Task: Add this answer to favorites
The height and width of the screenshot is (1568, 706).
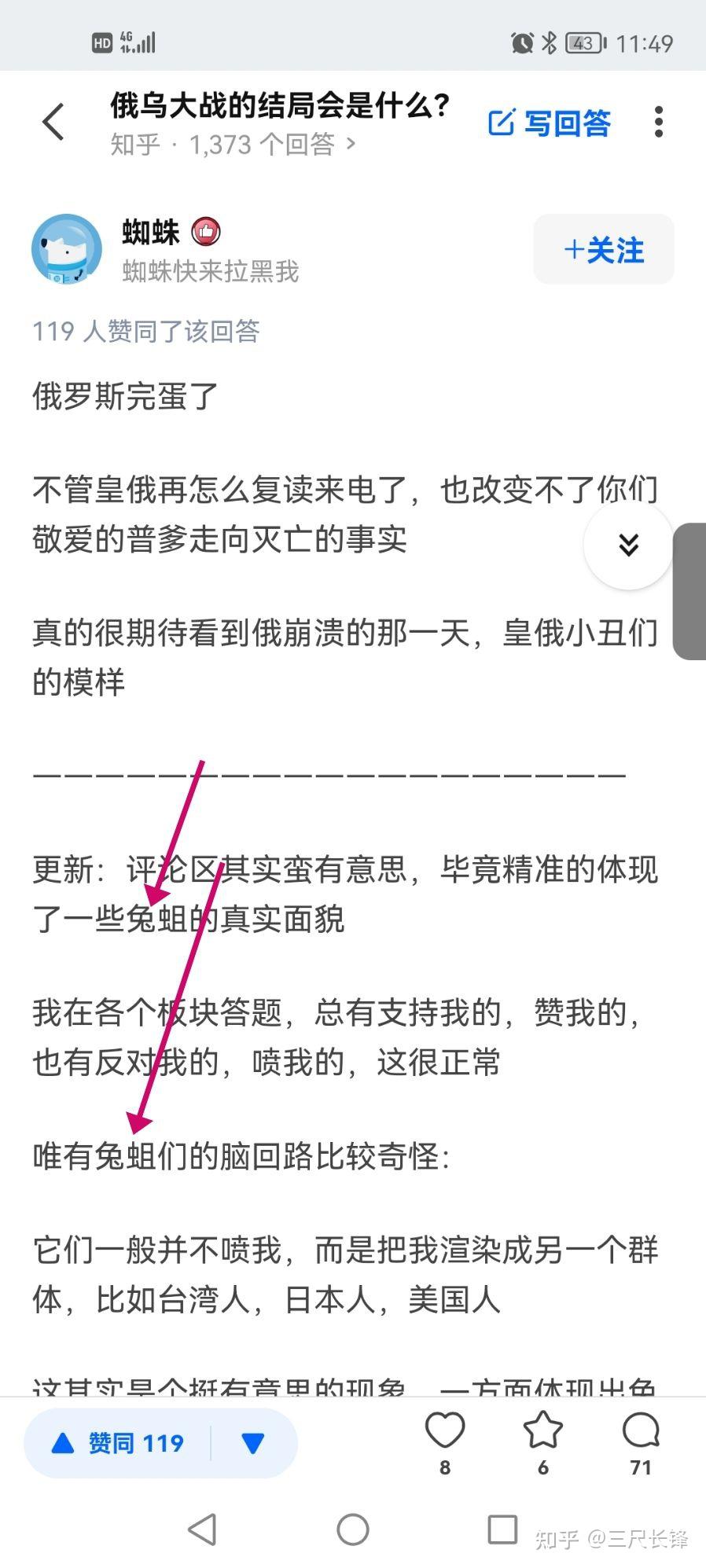Action: pos(542,1432)
